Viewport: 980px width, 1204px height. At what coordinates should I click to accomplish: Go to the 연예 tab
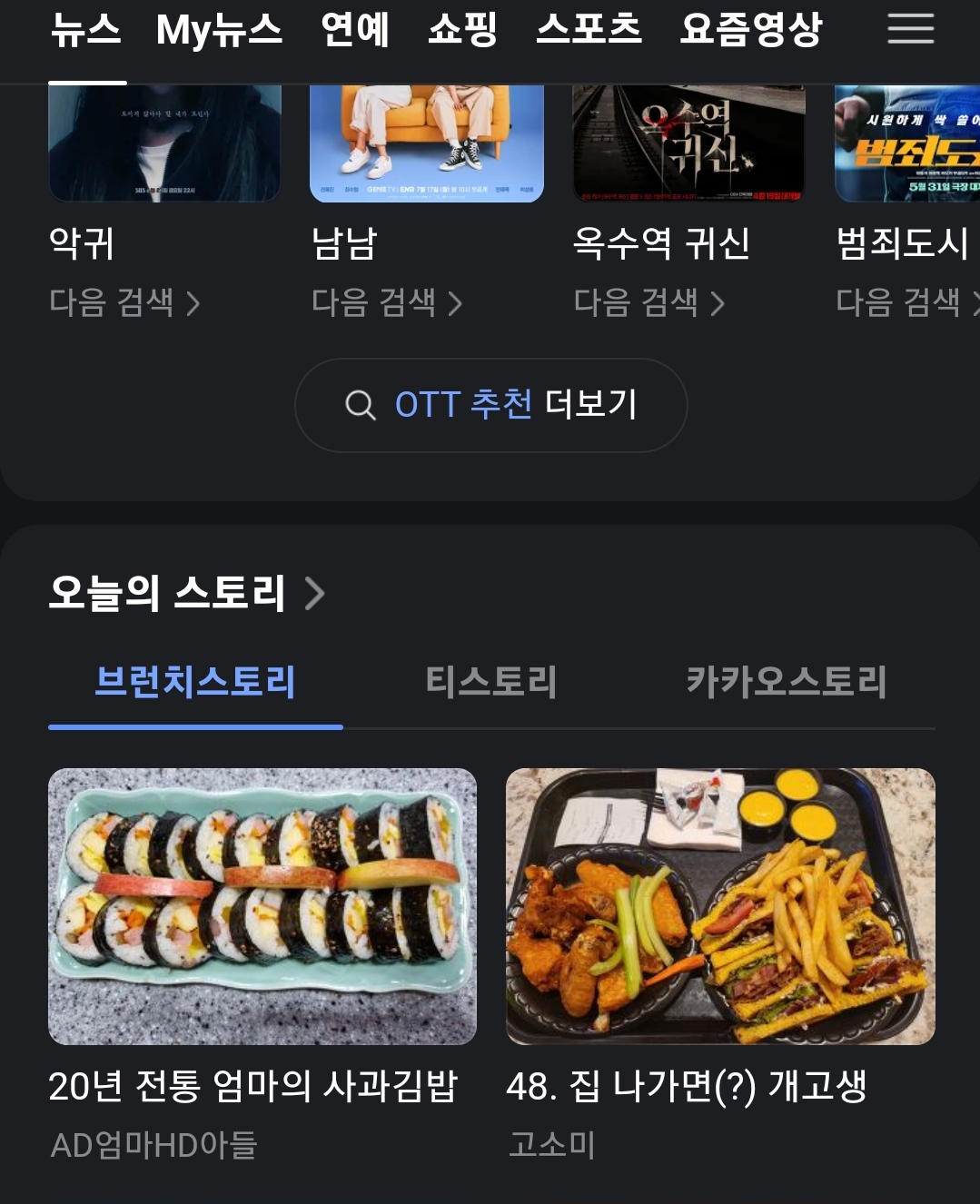pyautogui.click(x=355, y=30)
